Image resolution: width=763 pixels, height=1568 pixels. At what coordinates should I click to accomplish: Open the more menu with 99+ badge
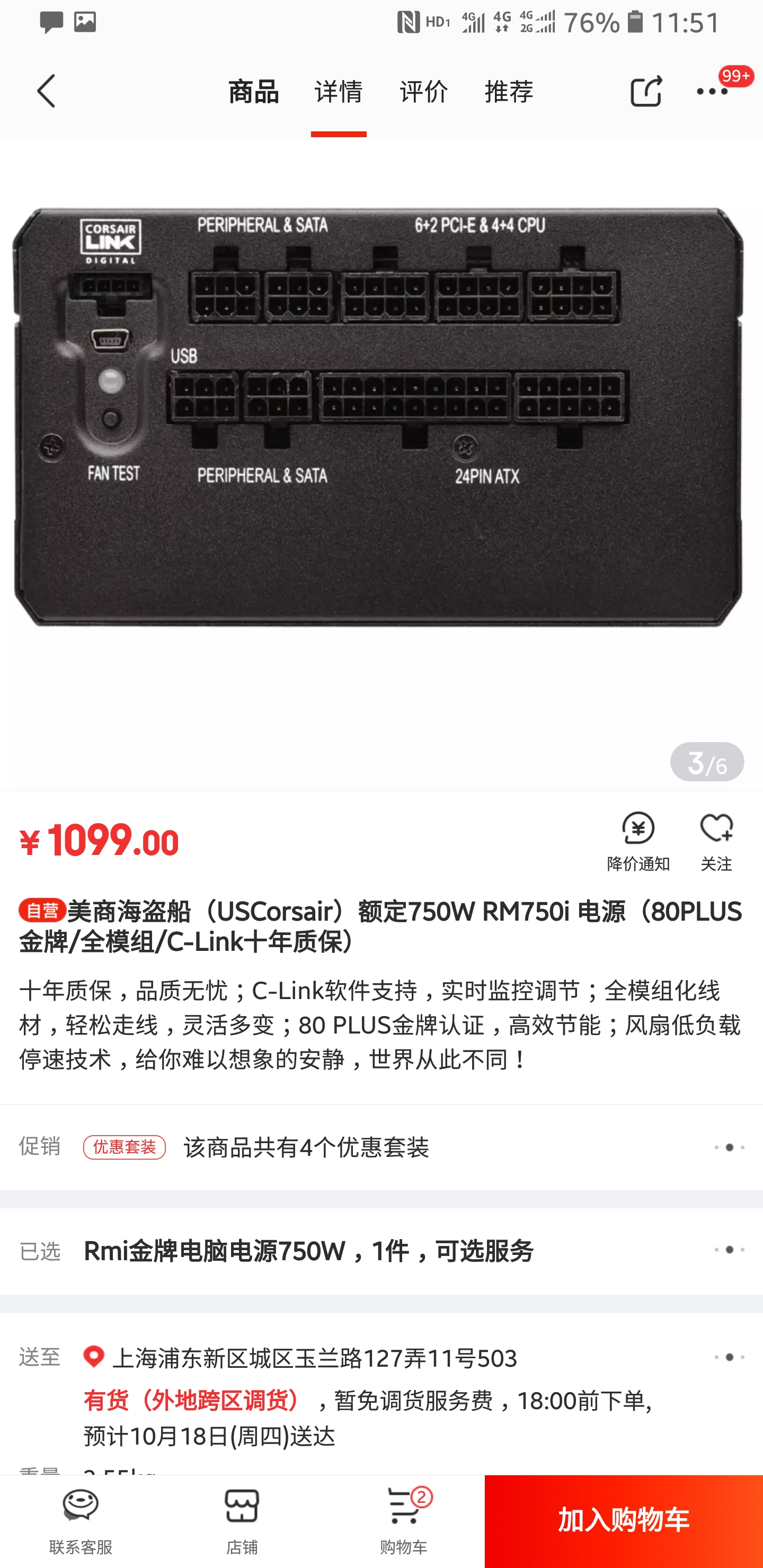click(713, 93)
